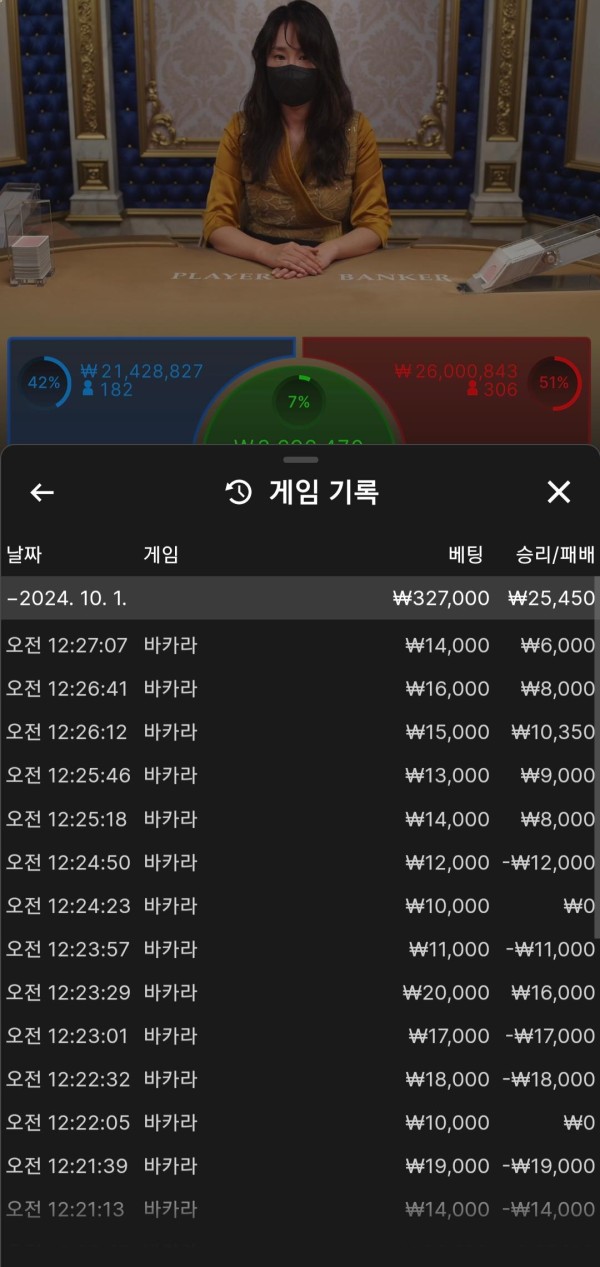Viewport: 600px width, 1267px height.
Task: Open the 12:27:07 baccarat round details
Action: tap(298, 645)
